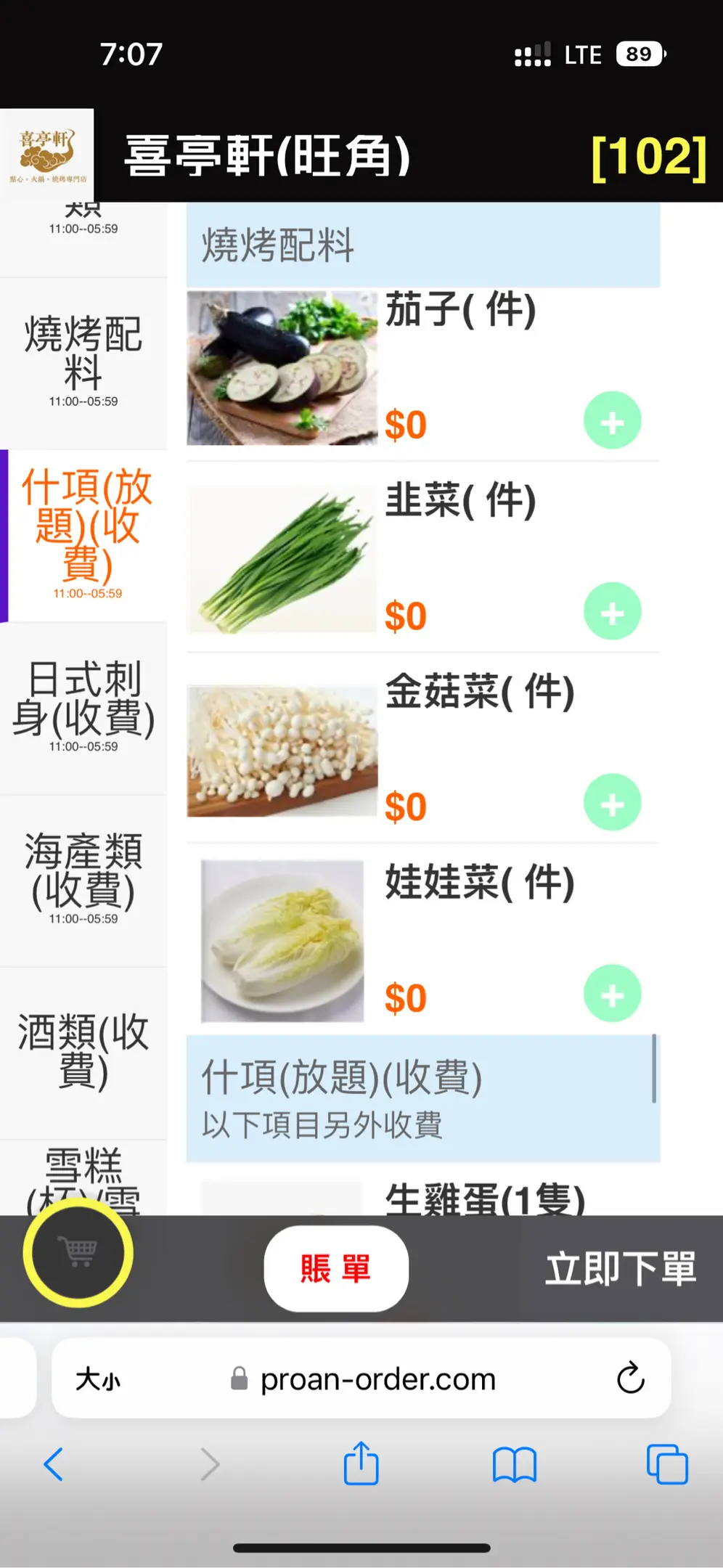This screenshot has height=1568, width=723.
Task: Add 韭菜(件) to the order
Action: click(612, 612)
